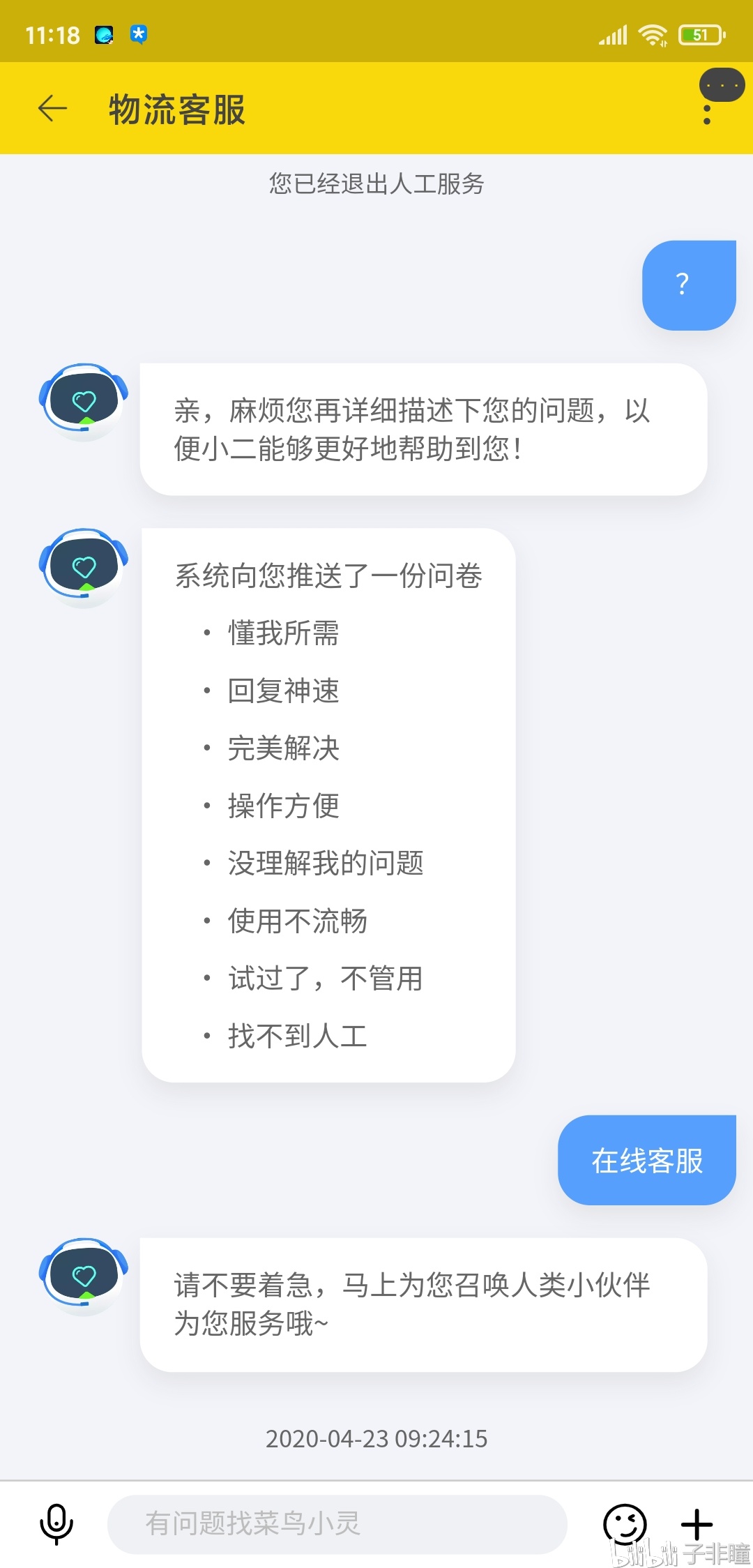
Task: Choose 找不到人工 survey option
Action: (297, 1036)
